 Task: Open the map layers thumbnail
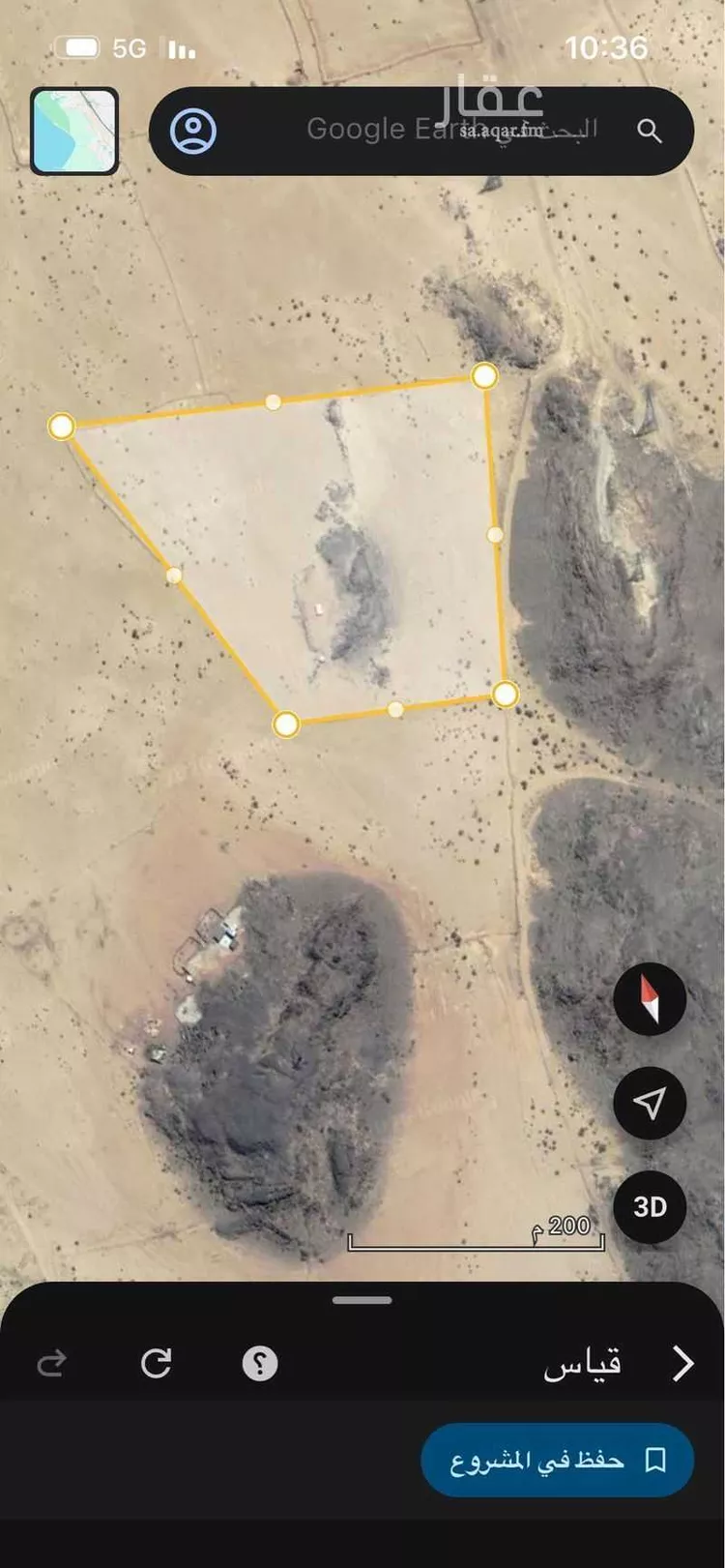pos(74,132)
